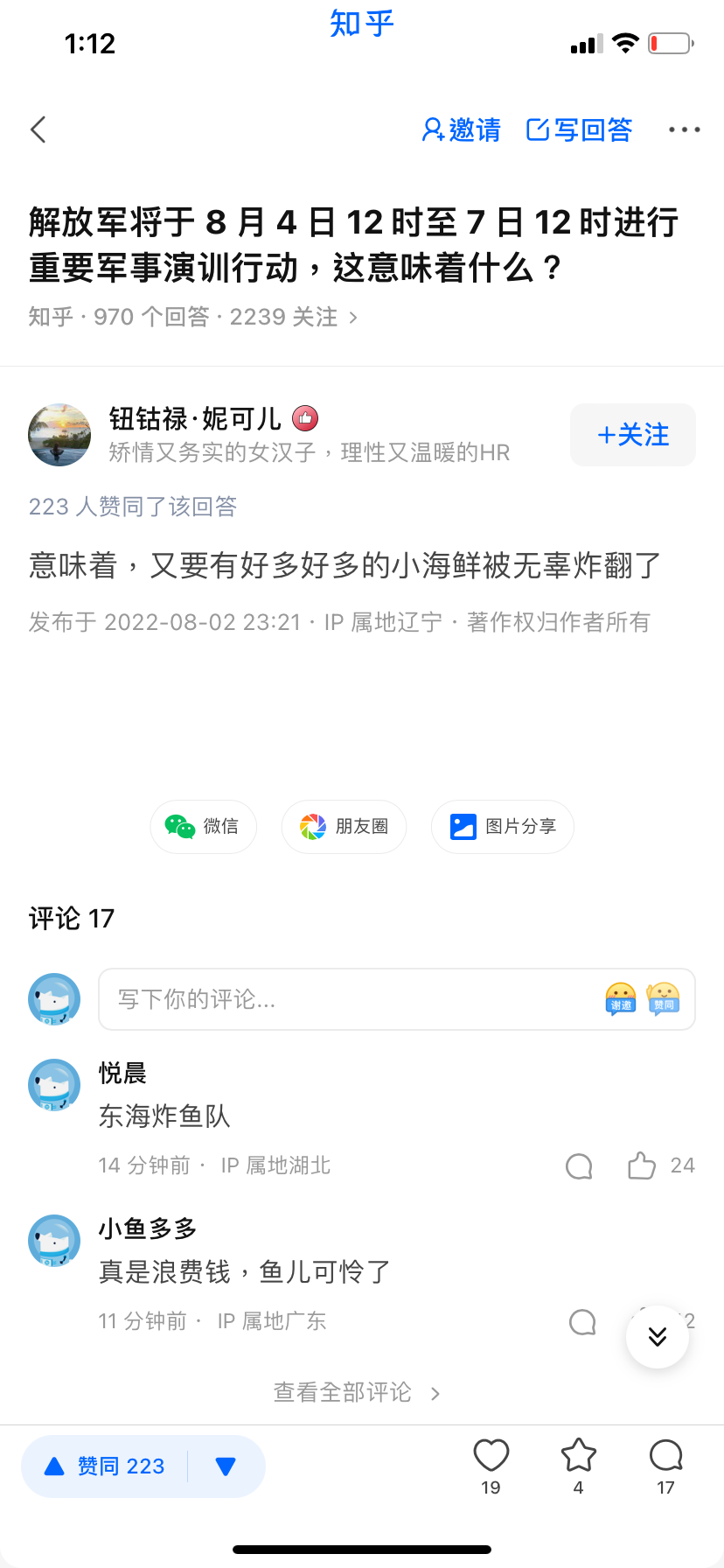Open 钮钴禄·妮可儿's profile avatar
This screenshot has width=724, height=1568.
(59, 435)
